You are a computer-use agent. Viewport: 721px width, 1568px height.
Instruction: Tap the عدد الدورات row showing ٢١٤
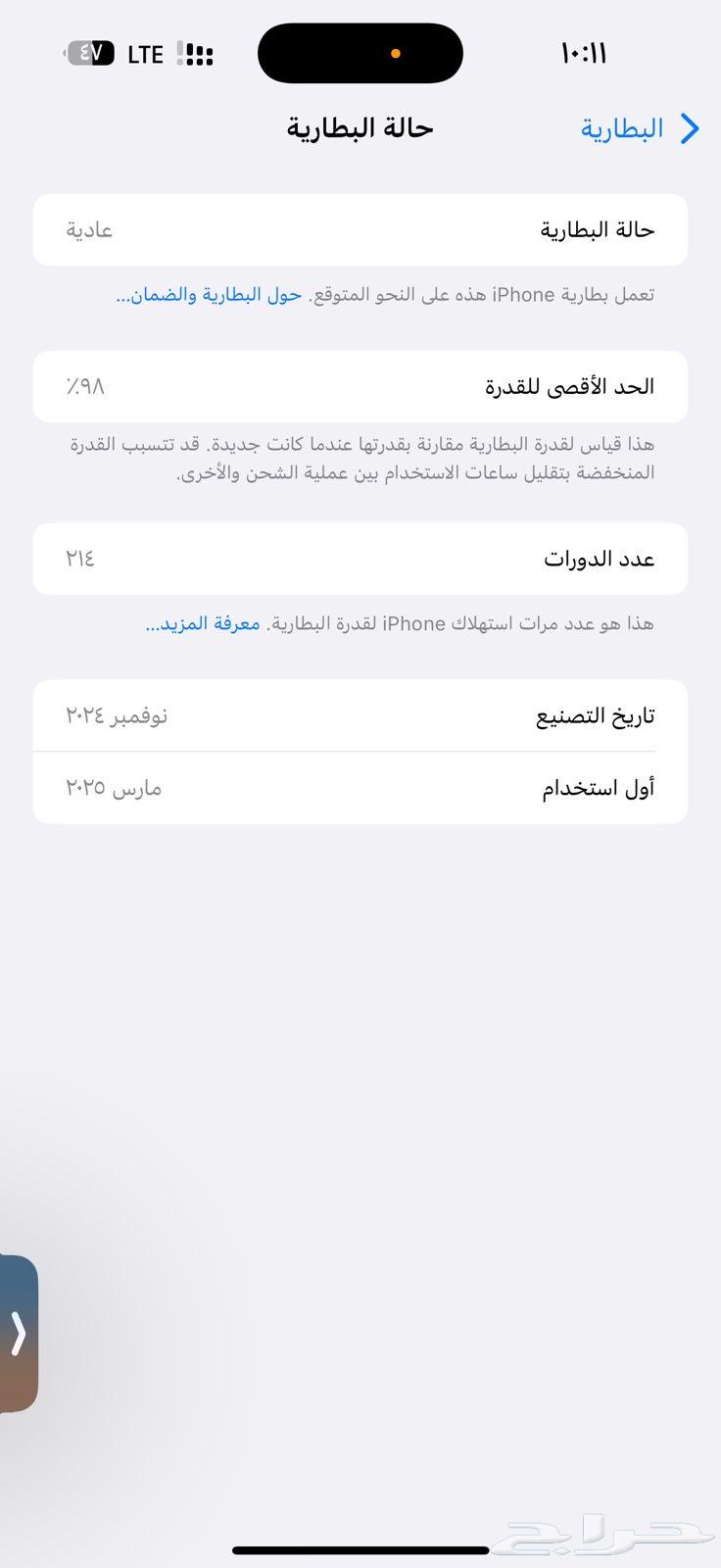(360, 559)
